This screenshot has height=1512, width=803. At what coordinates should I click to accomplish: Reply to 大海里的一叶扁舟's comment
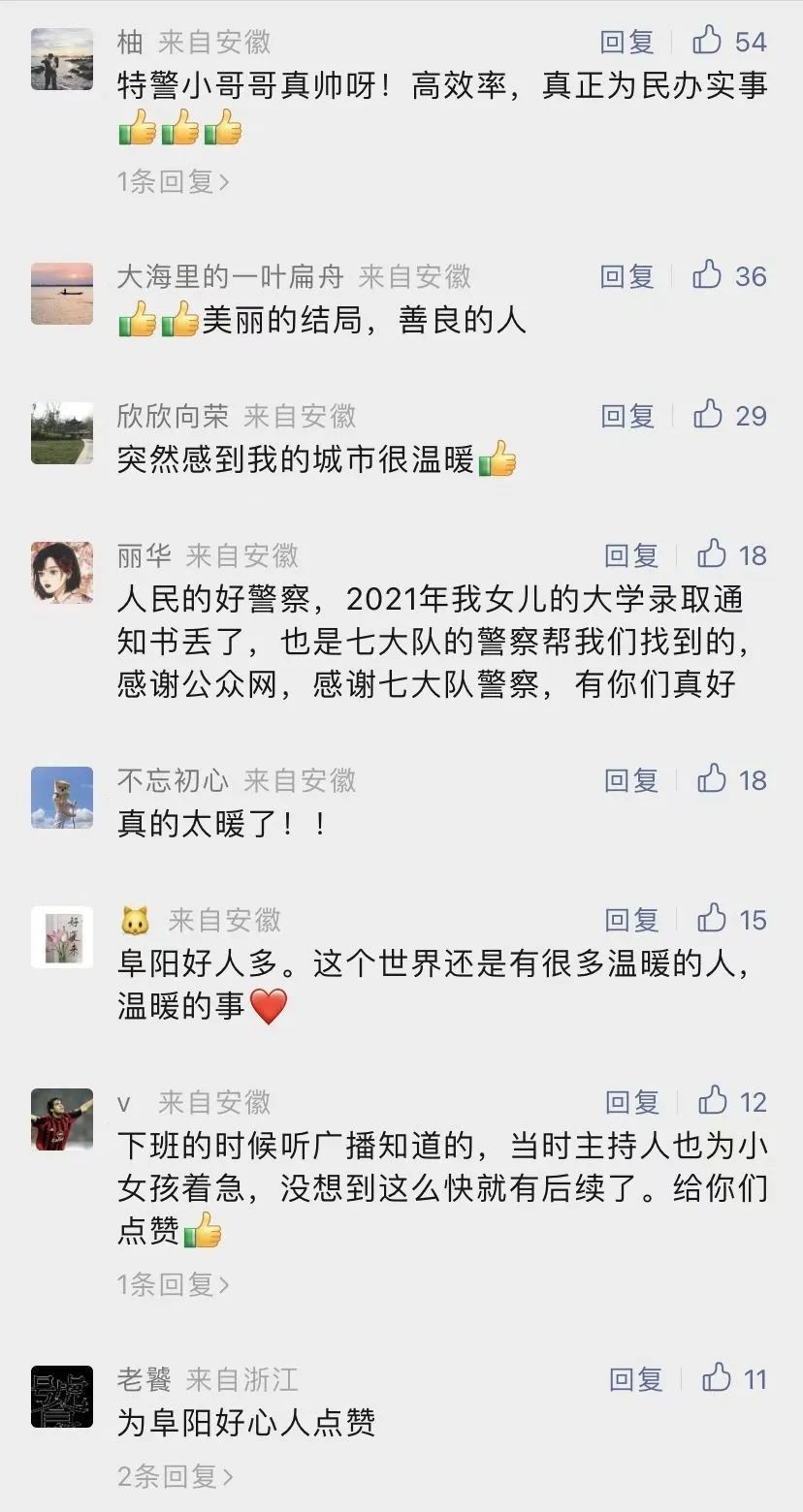point(627,276)
